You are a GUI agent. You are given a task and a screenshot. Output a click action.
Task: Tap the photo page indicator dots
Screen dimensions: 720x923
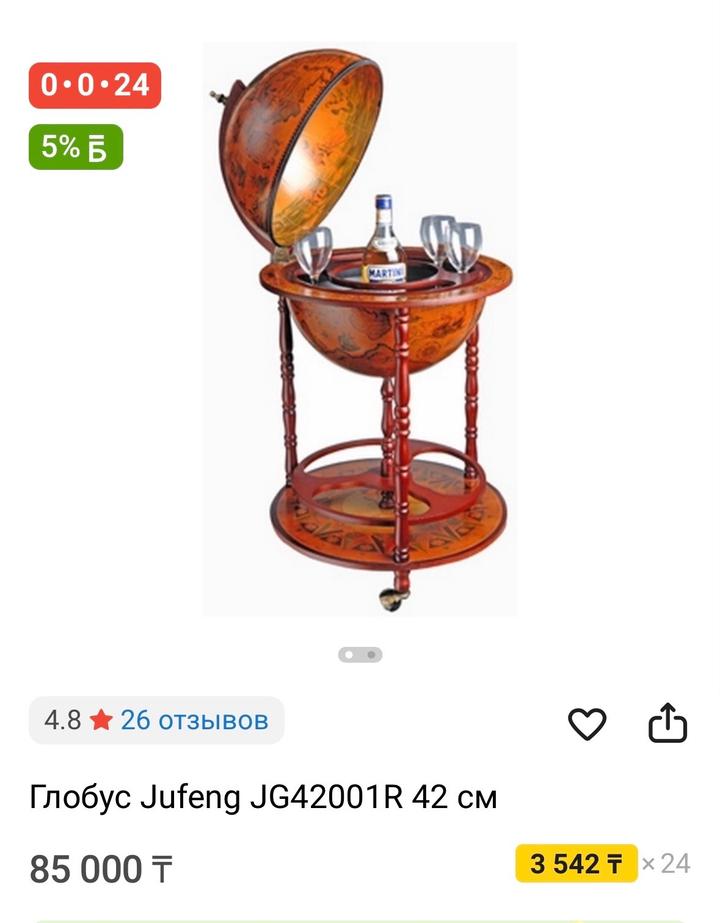tap(360, 655)
